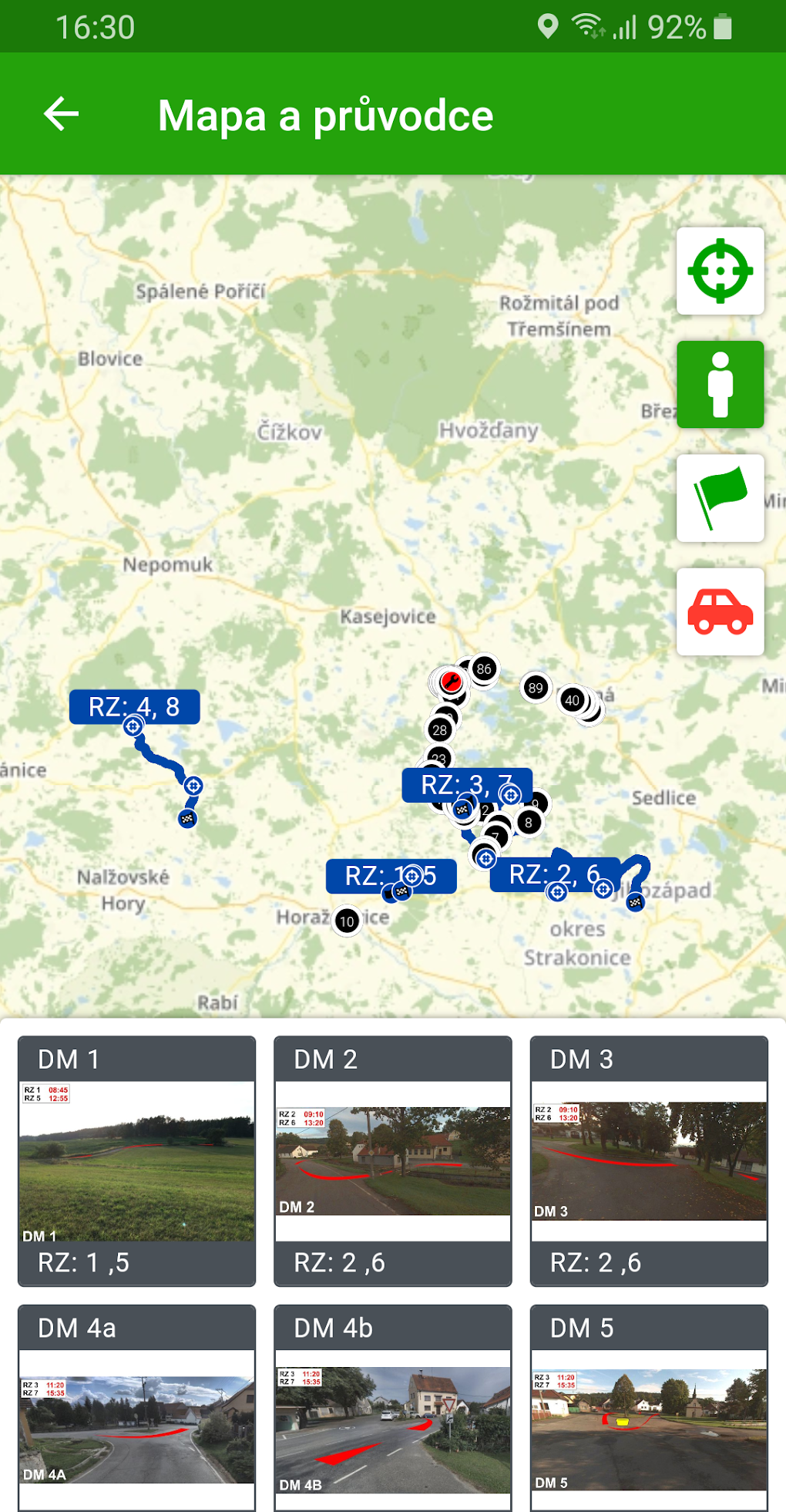Open the DM 3 spectator point card

tap(649, 1160)
